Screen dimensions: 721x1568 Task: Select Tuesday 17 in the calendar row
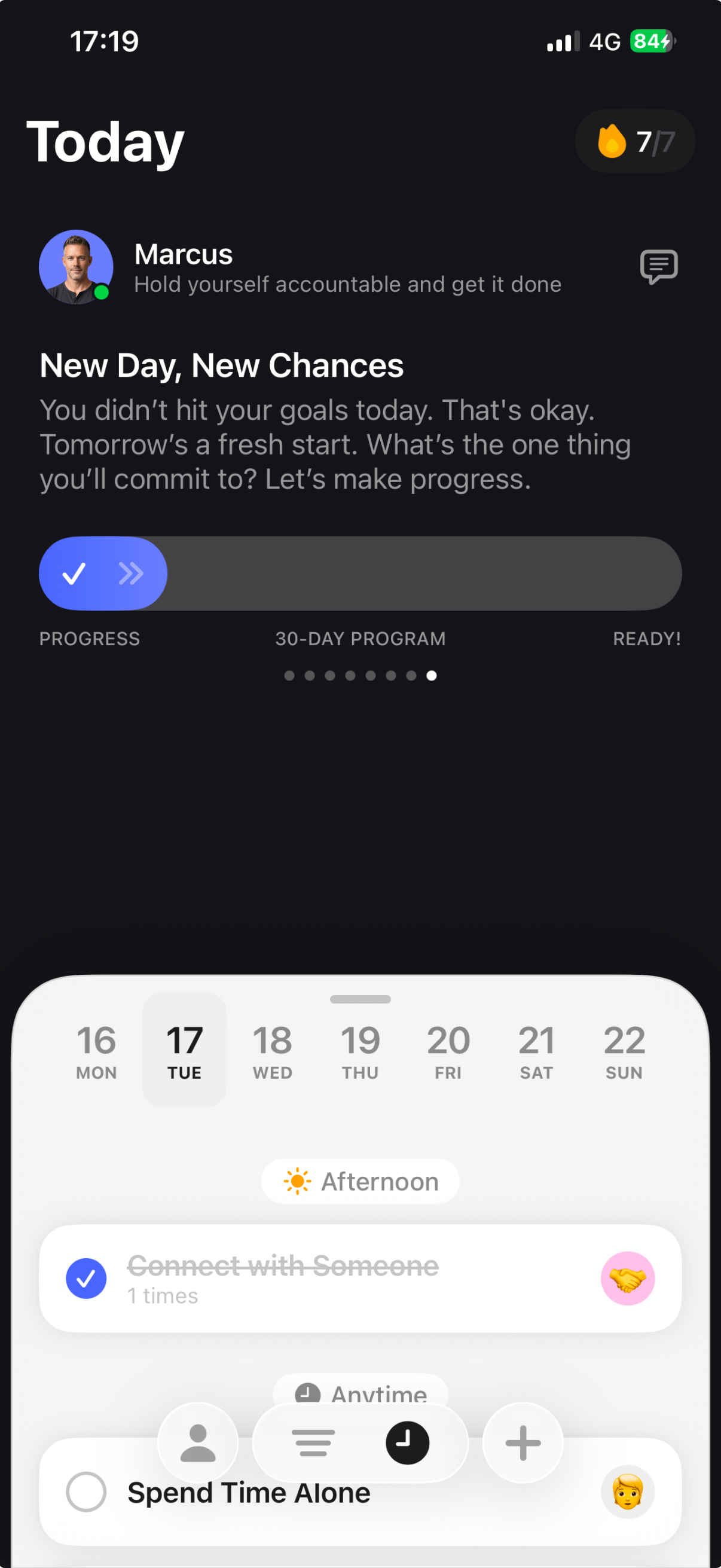point(184,1050)
